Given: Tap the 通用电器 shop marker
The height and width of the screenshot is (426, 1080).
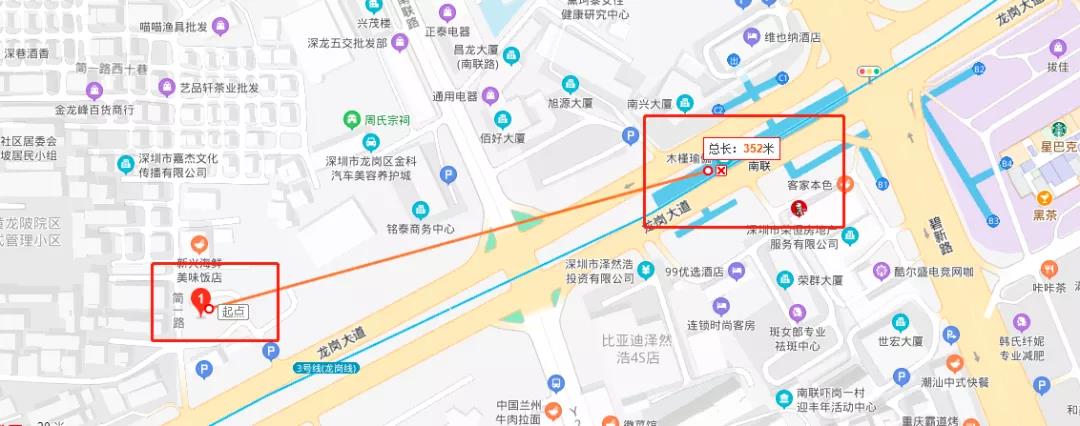Looking at the screenshot, I should (489, 97).
